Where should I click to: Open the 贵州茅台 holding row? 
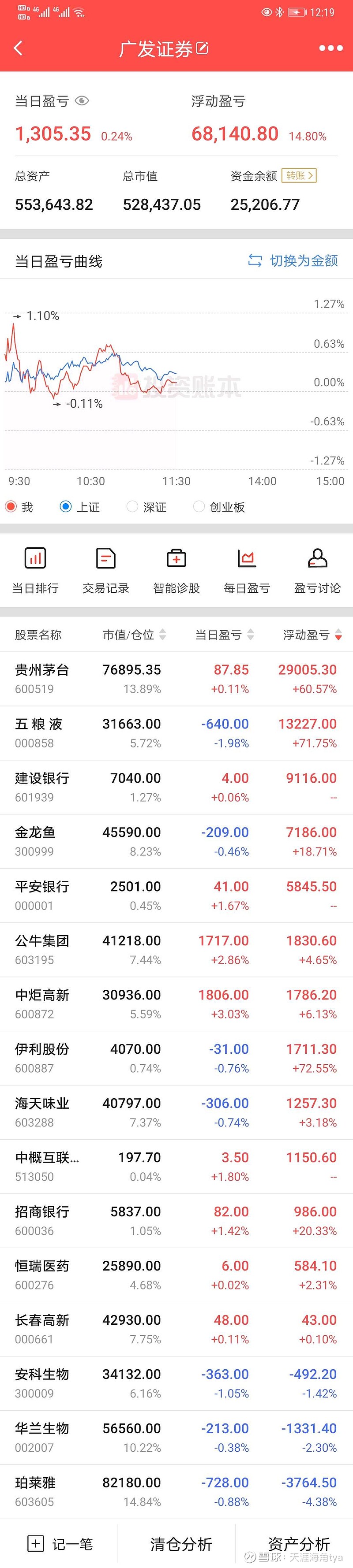coord(176,678)
